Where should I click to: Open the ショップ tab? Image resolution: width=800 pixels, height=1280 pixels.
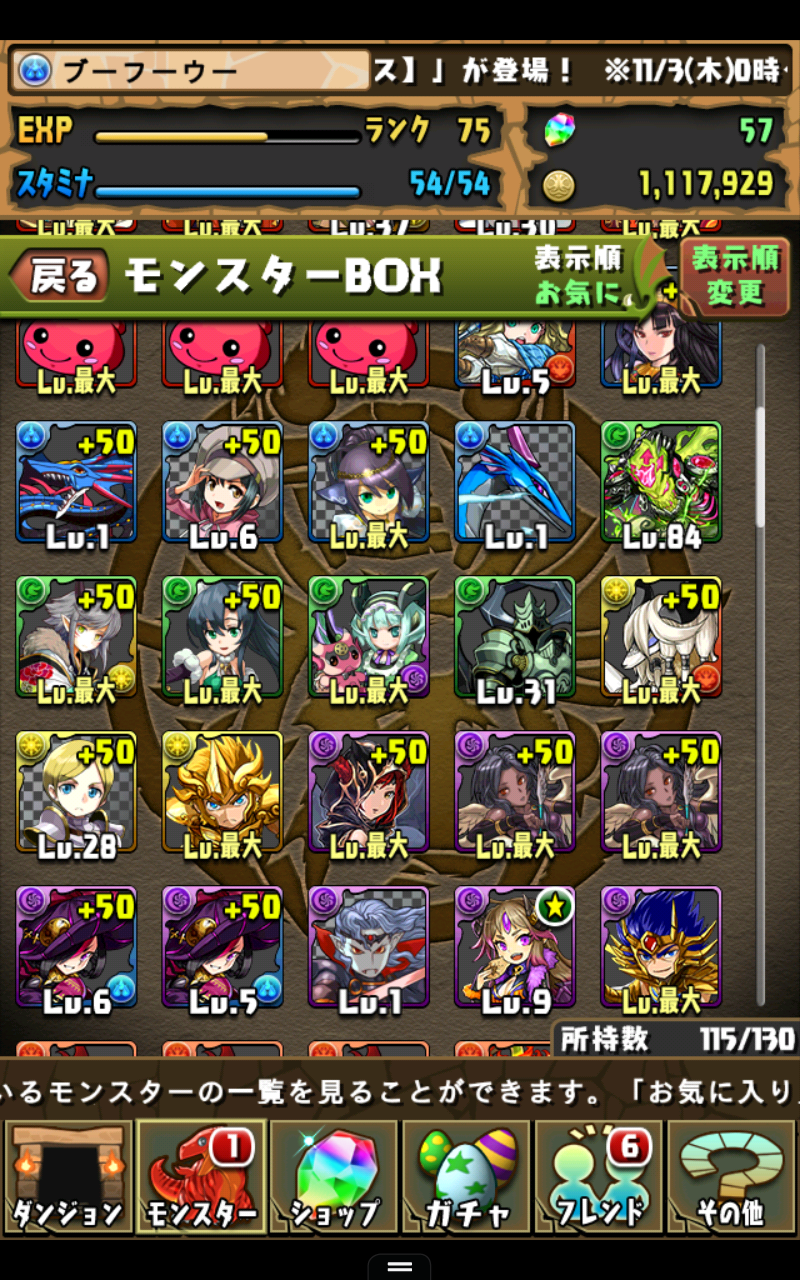(334, 1176)
